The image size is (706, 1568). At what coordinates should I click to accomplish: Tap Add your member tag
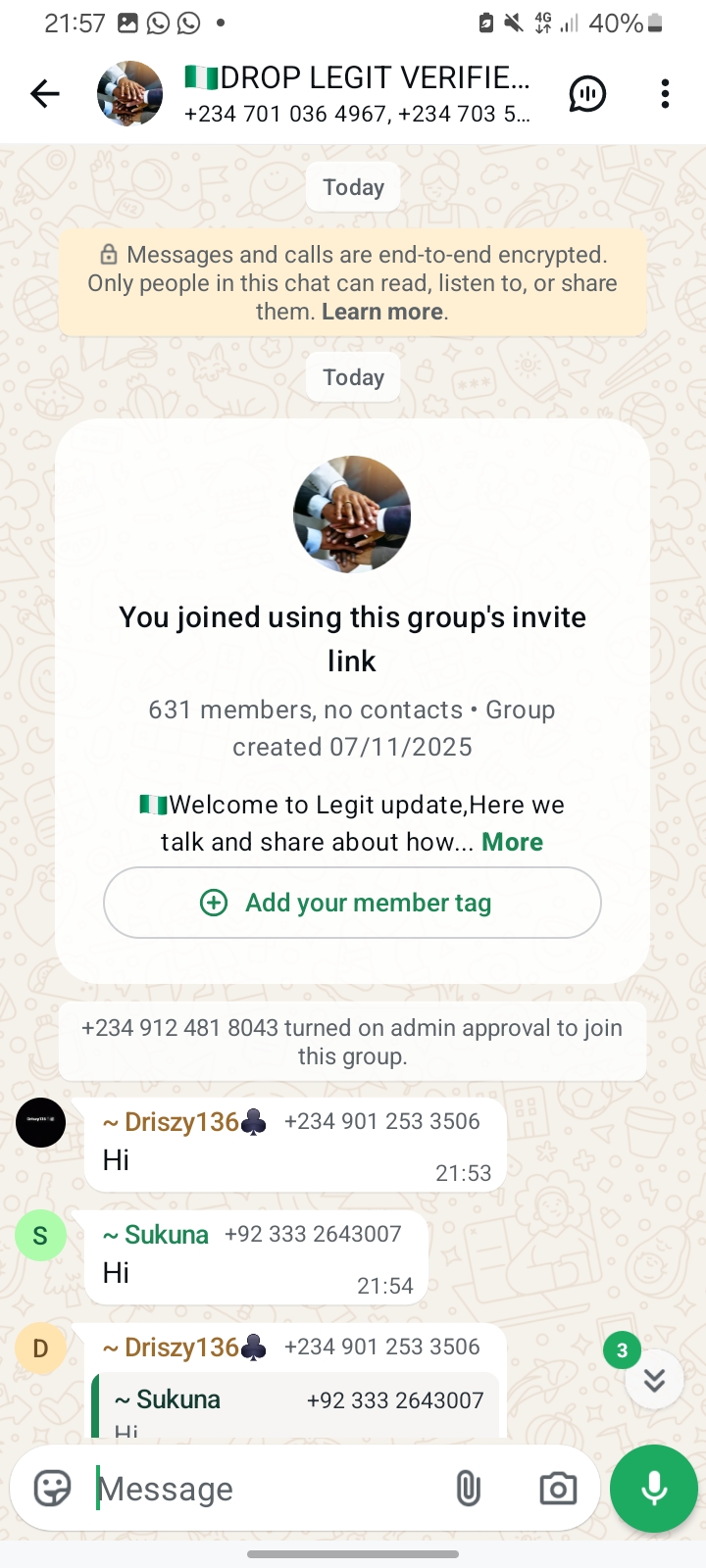[x=352, y=903]
